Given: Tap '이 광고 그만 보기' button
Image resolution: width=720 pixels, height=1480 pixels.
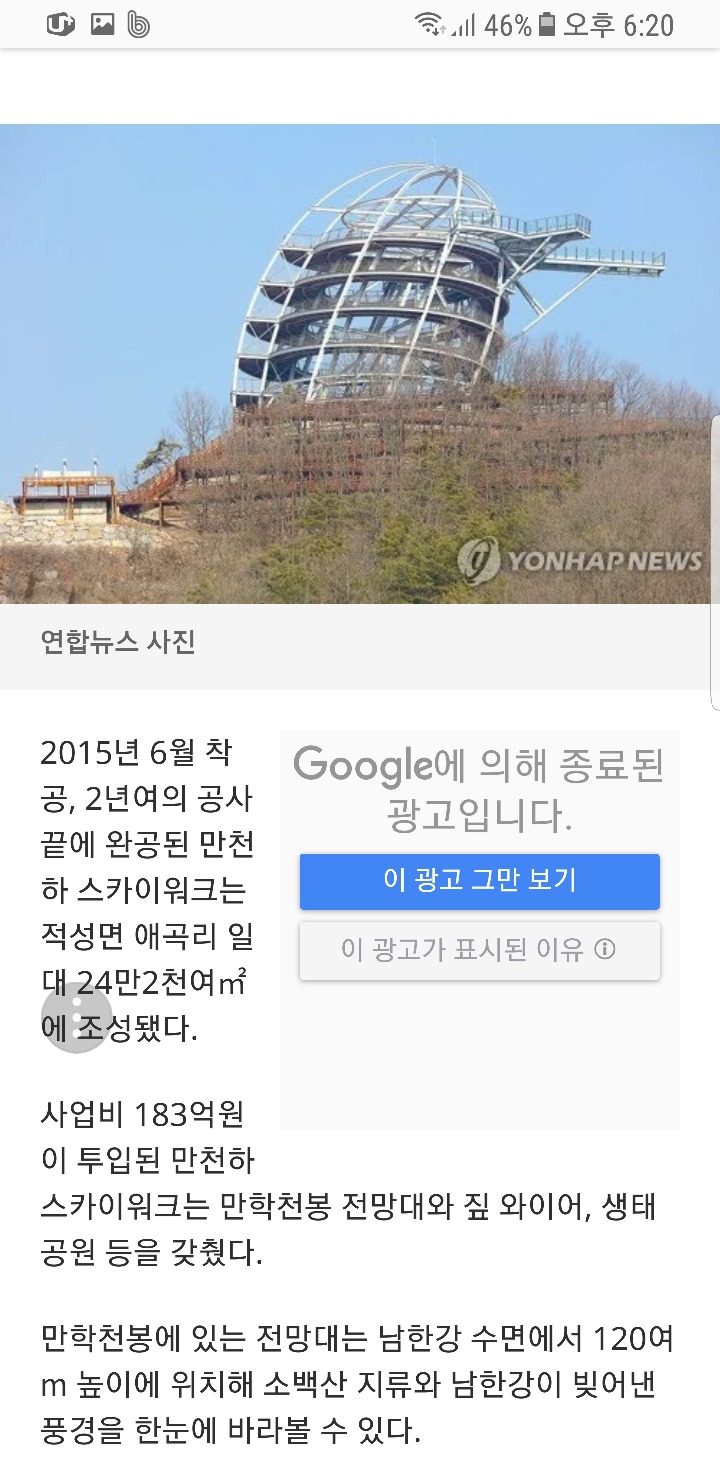Looking at the screenshot, I should point(479,881).
